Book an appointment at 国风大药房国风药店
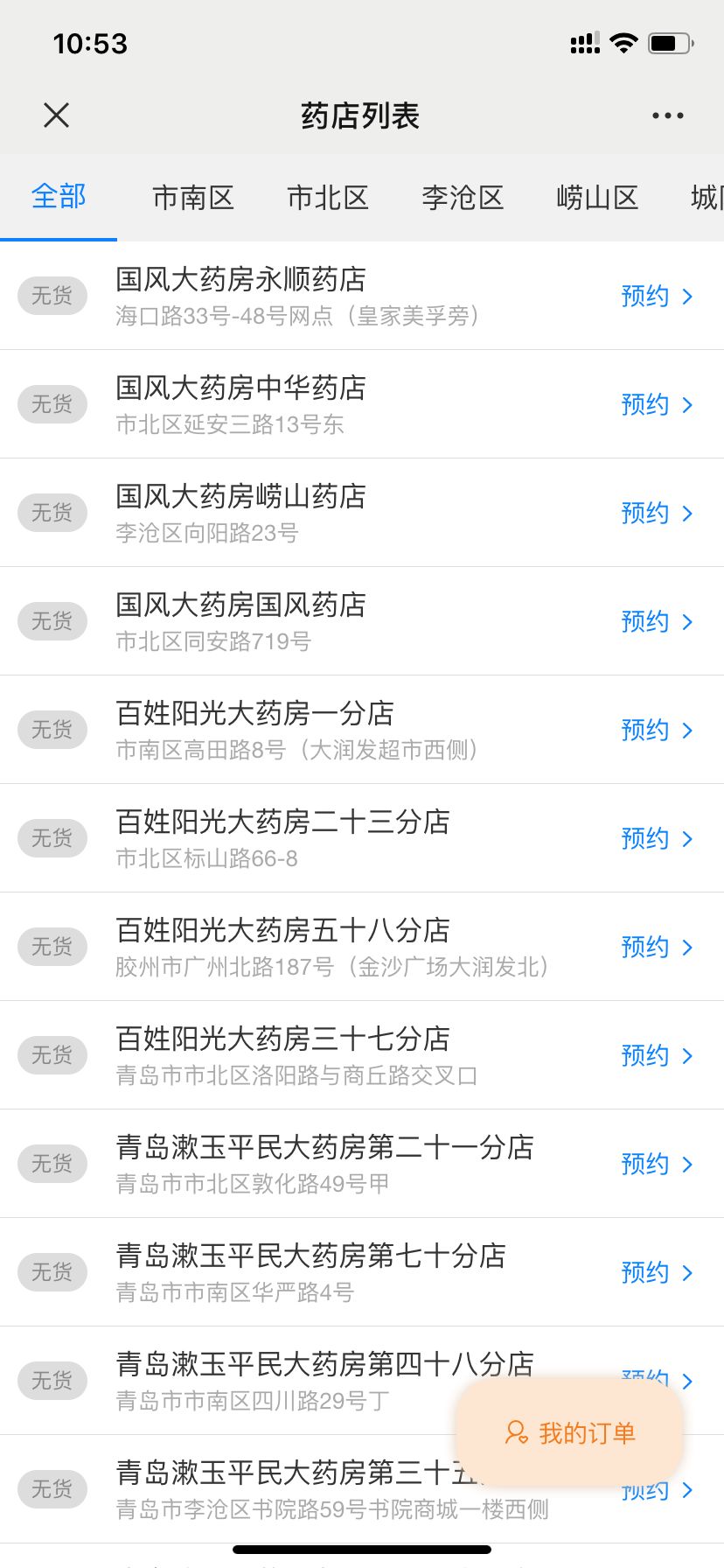Screen dimensions: 724x1568 (x=656, y=621)
